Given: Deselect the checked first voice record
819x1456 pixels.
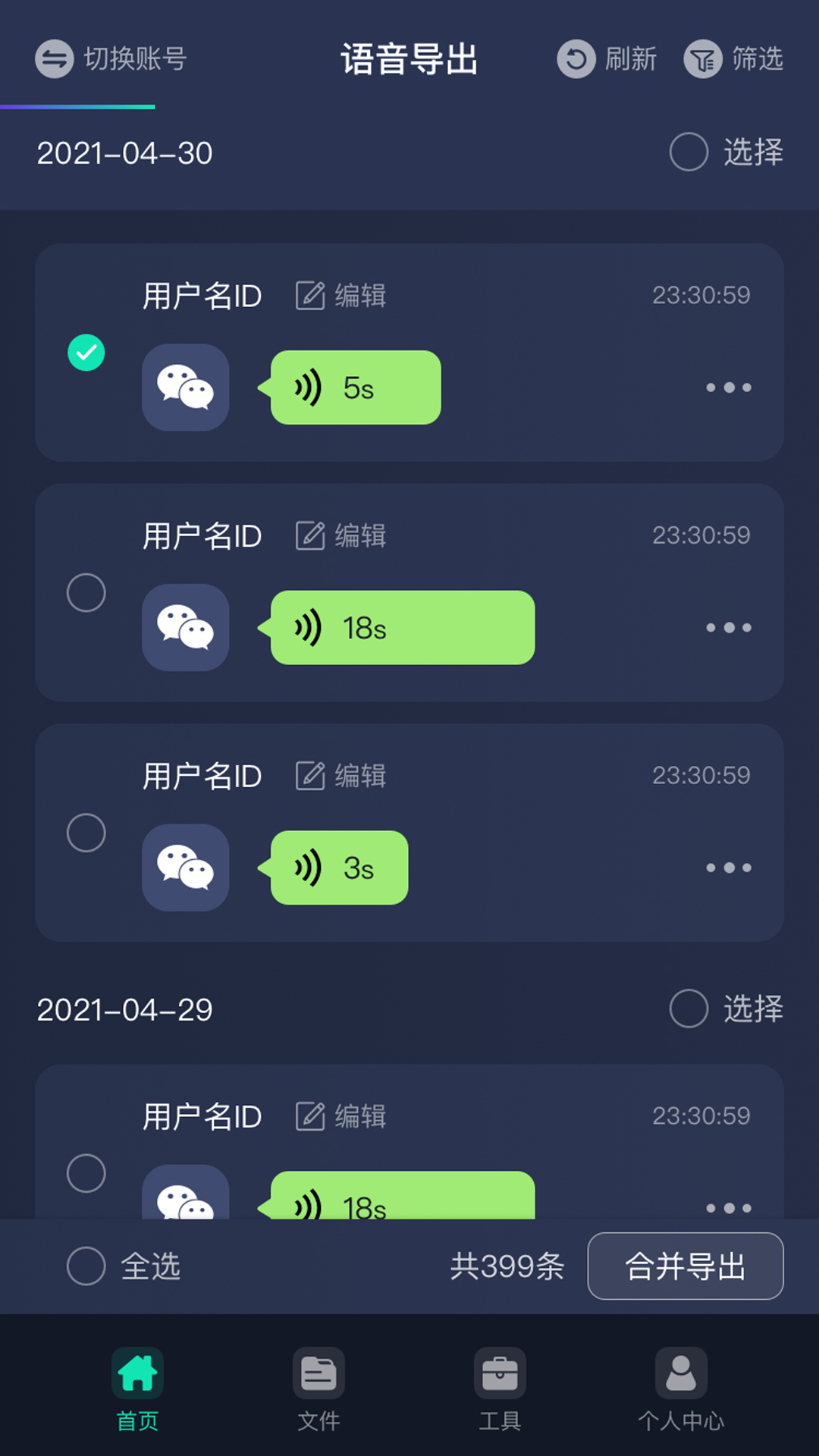Looking at the screenshot, I should [x=86, y=352].
